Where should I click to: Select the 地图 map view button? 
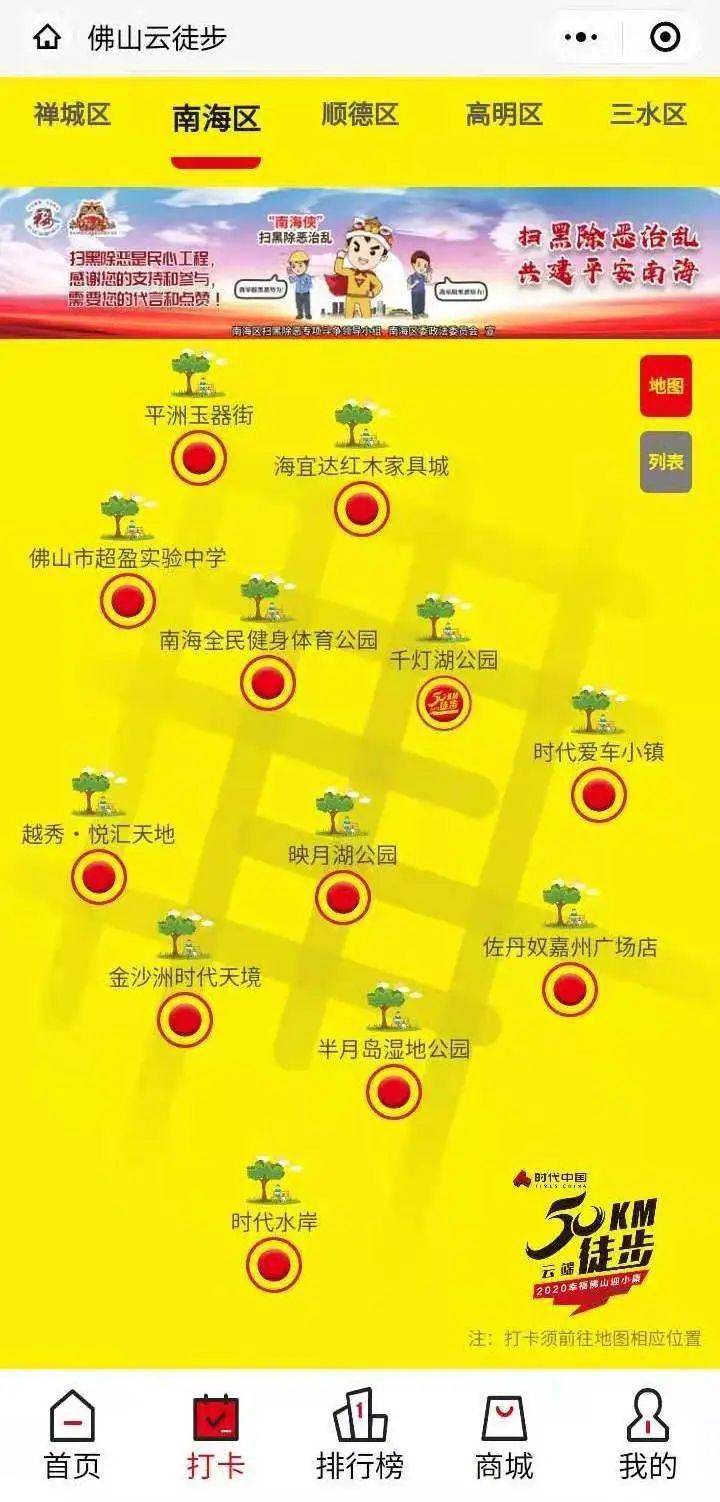point(666,386)
